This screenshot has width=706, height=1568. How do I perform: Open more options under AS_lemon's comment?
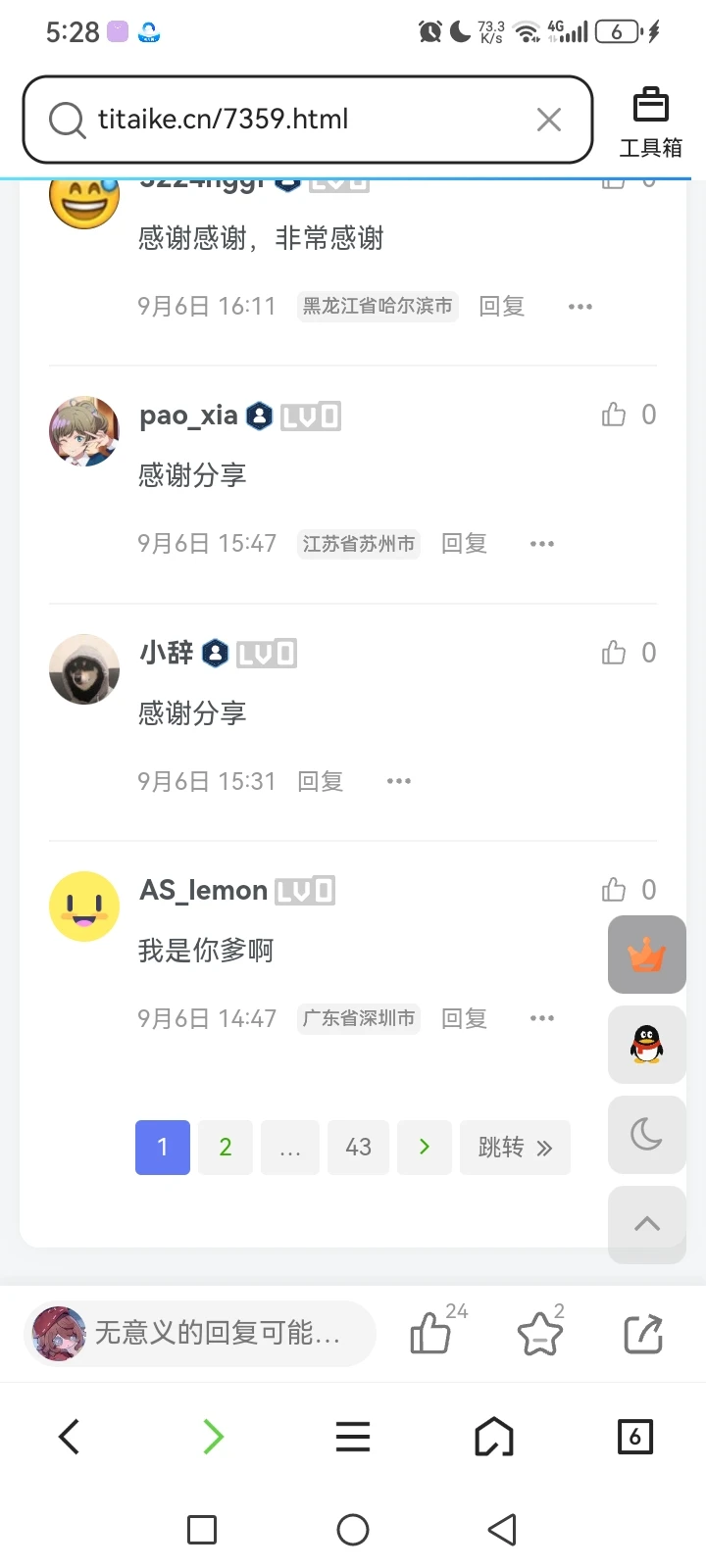point(541,1018)
